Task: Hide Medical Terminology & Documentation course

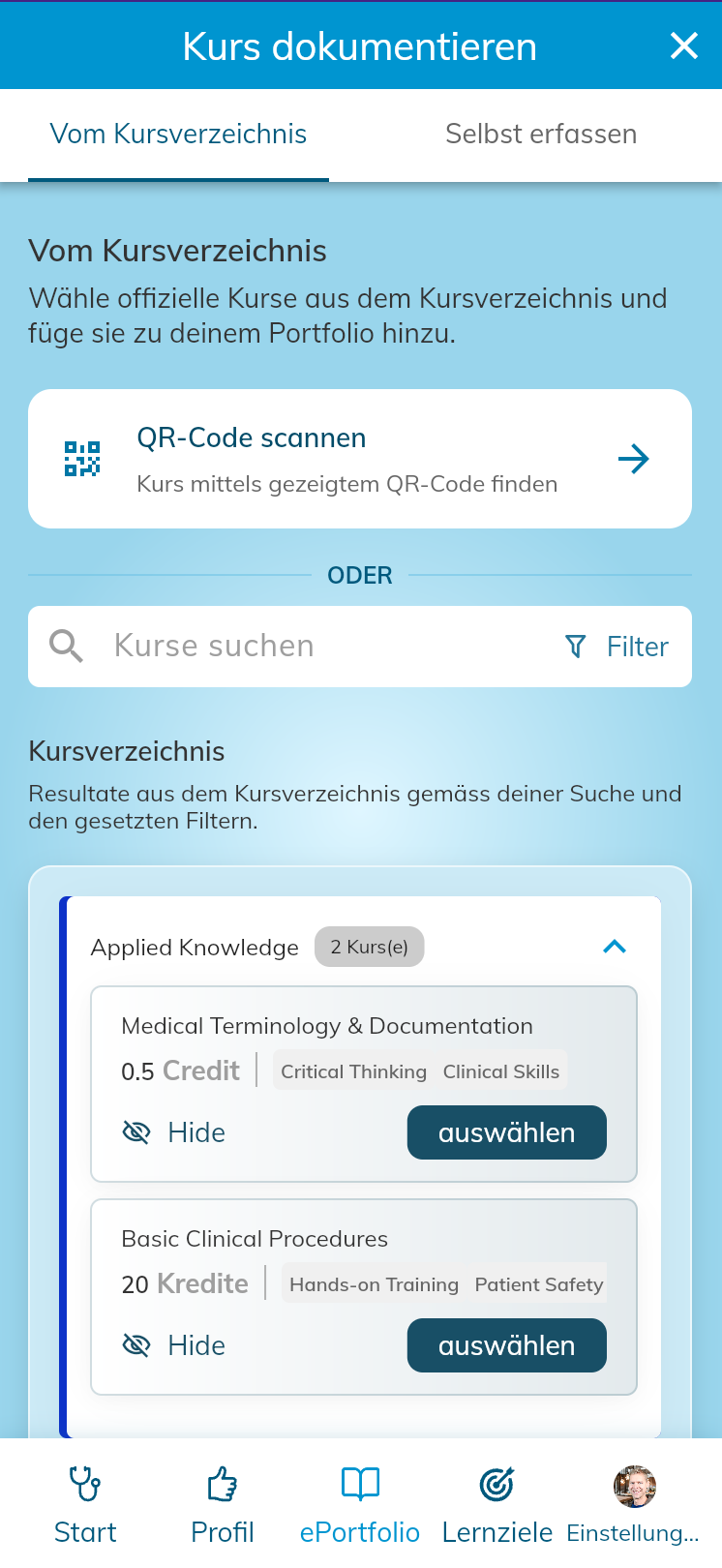Action: tap(175, 1132)
